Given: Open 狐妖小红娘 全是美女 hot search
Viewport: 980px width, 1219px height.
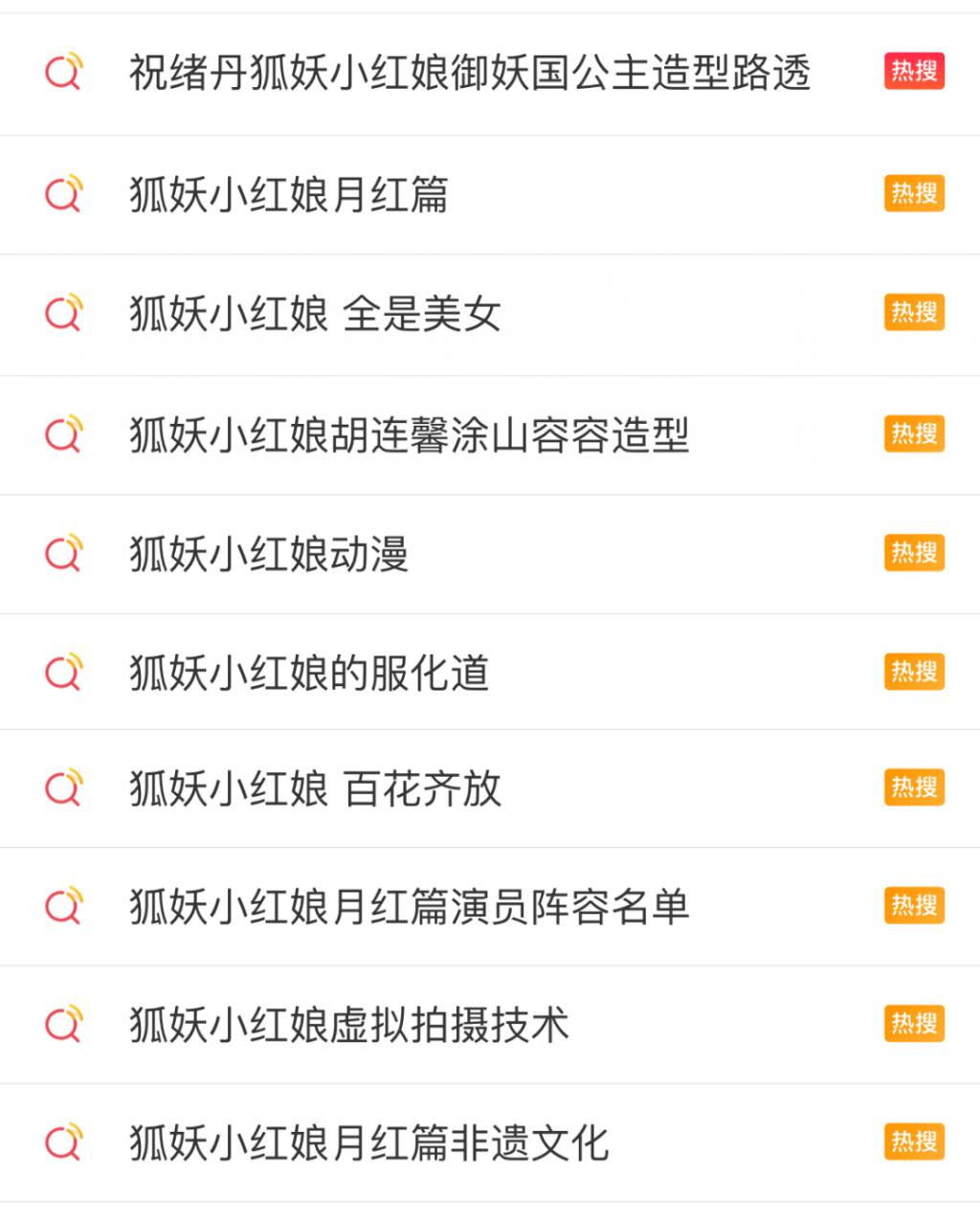Looking at the screenshot, I should (x=316, y=315).
